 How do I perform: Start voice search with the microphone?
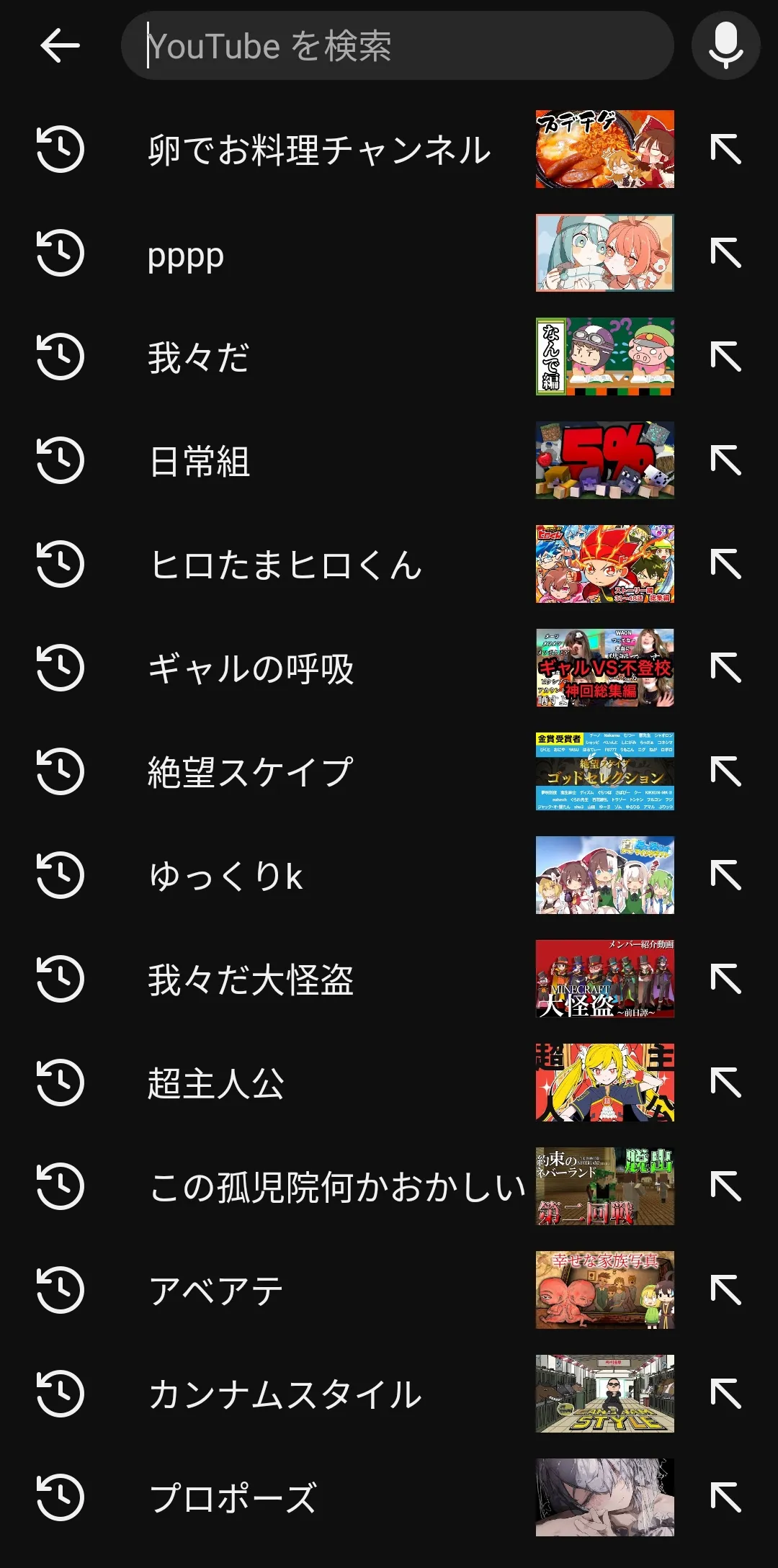725,45
